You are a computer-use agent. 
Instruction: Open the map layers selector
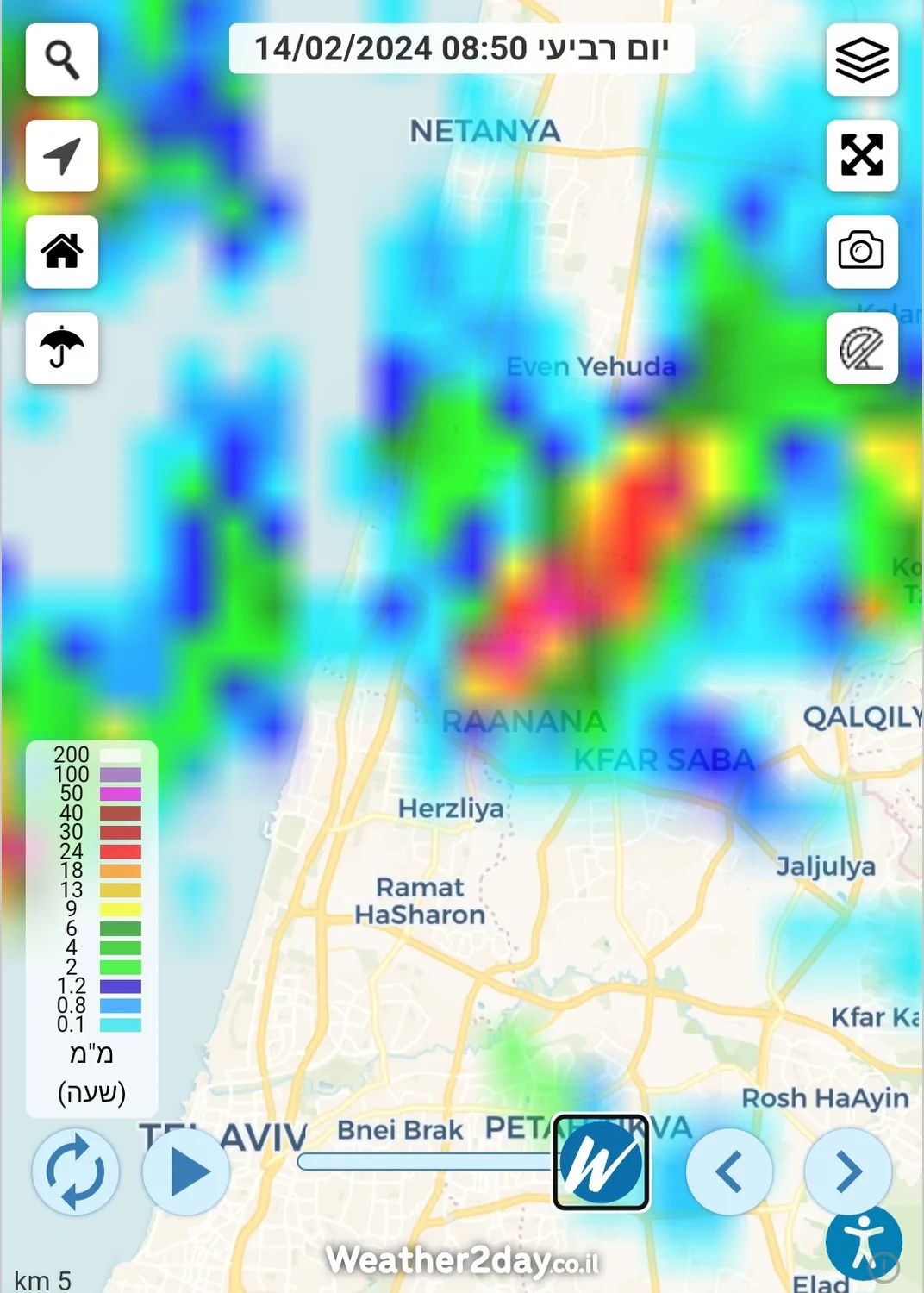click(x=862, y=59)
